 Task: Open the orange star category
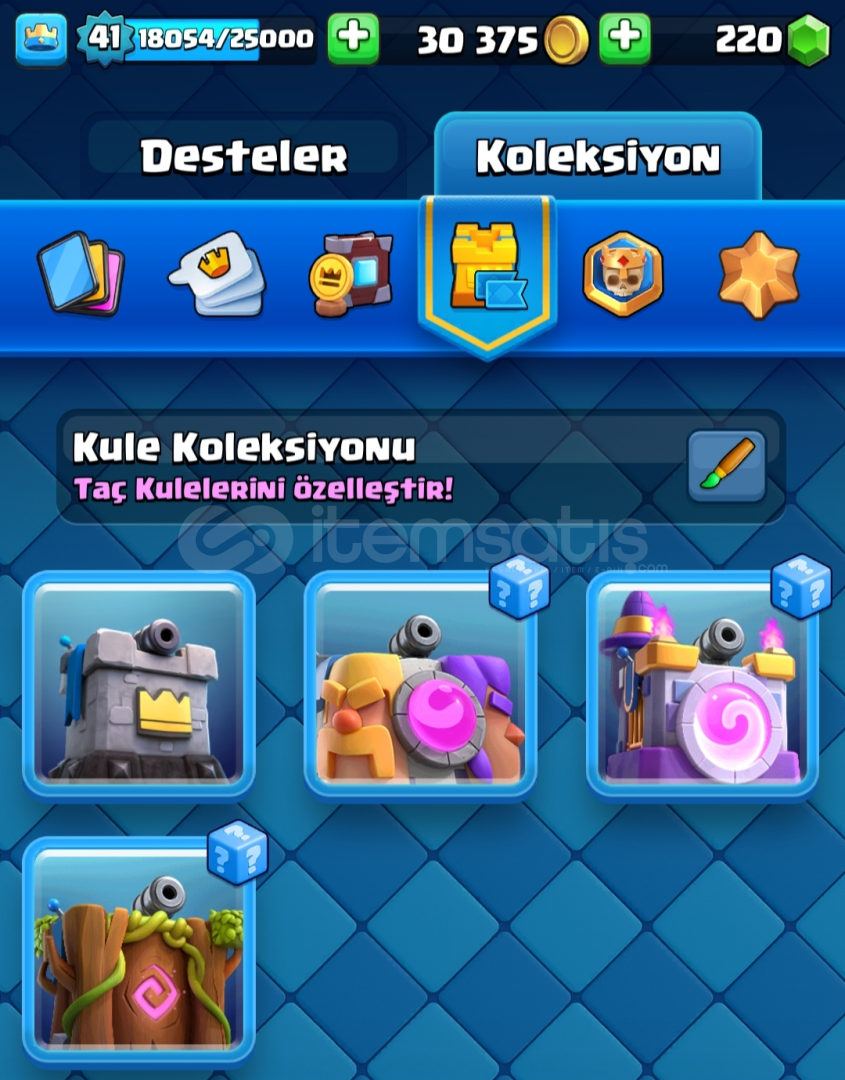point(759,274)
